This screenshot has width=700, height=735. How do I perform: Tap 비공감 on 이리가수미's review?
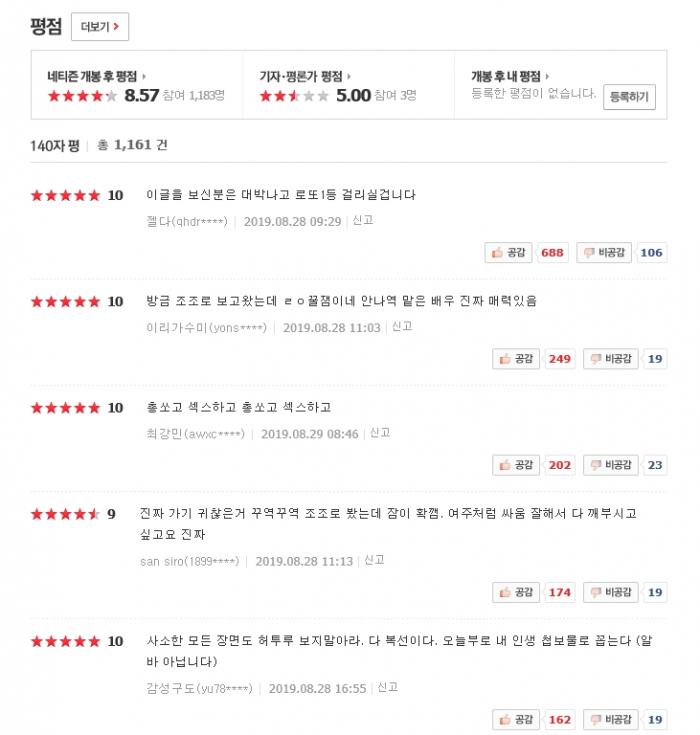610,359
